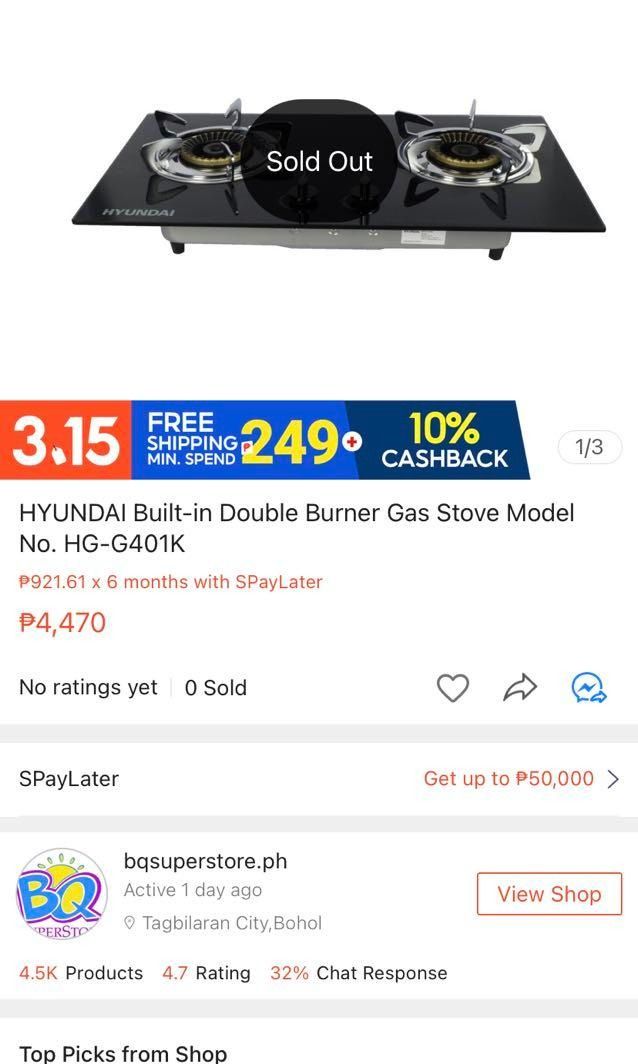
Task: Tap the View Shop button
Action: click(549, 894)
